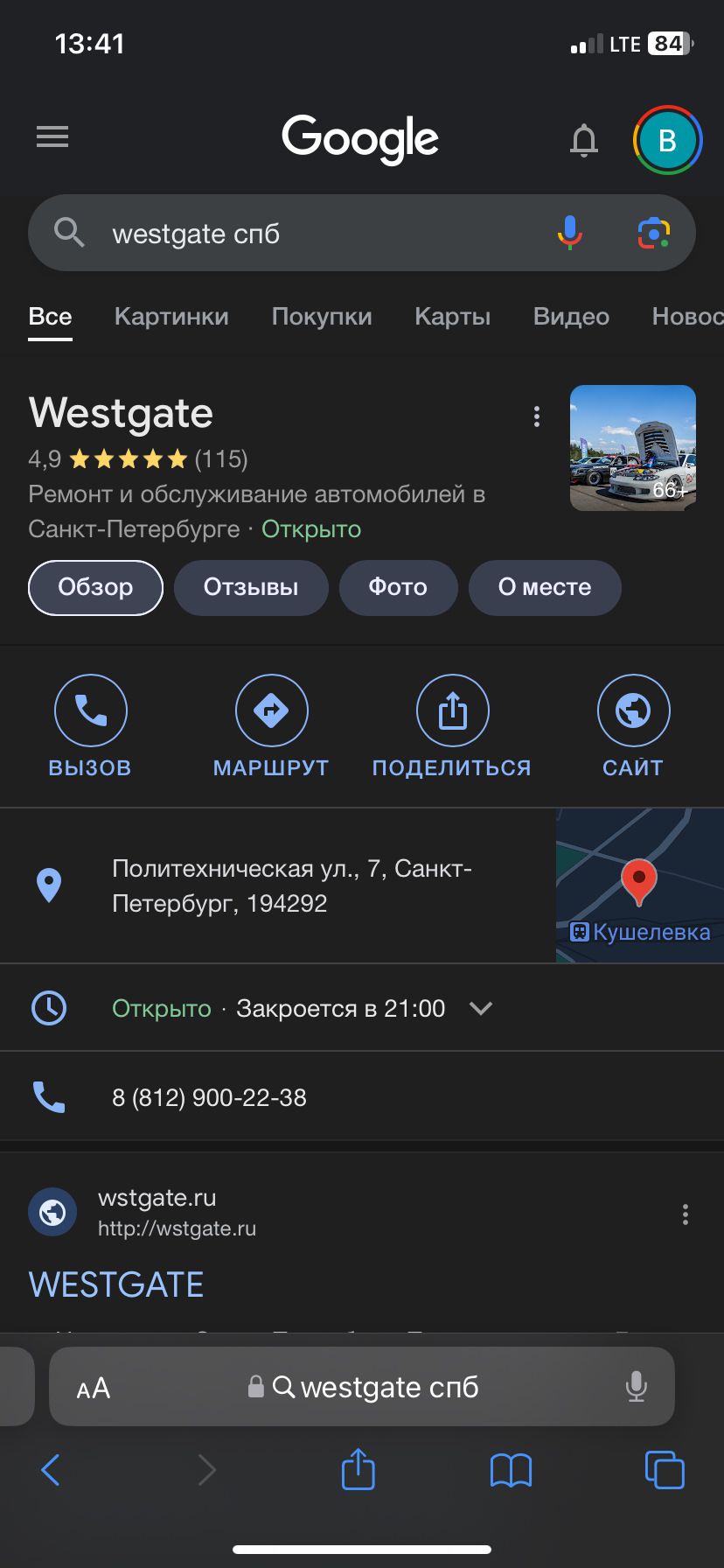Start voice search with the microphone
724x1568 pixels.
click(570, 233)
